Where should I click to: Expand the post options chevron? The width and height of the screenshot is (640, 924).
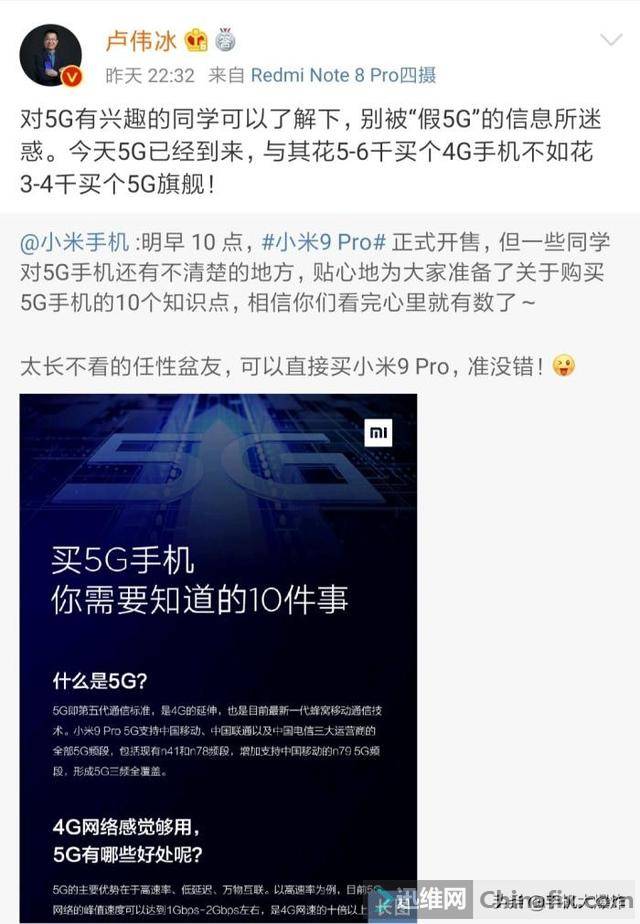[610, 41]
